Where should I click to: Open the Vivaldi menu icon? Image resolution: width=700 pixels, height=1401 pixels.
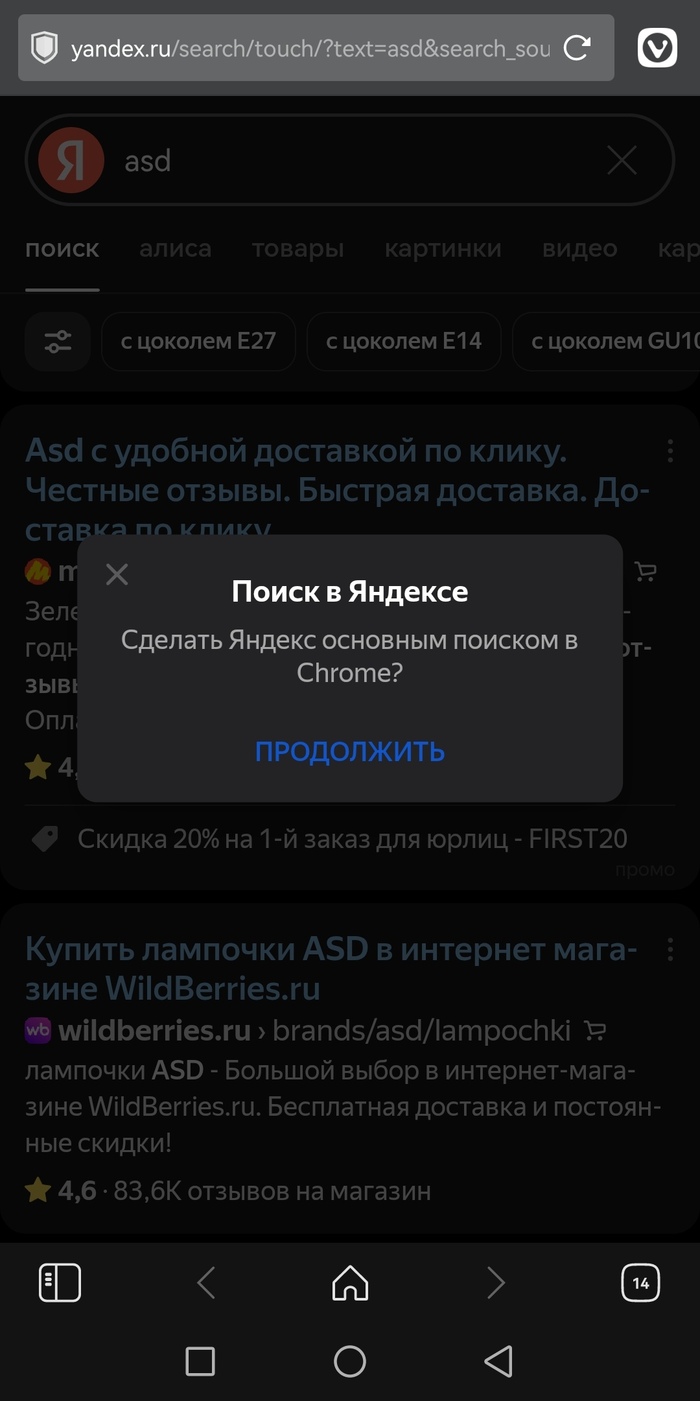point(657,48)
